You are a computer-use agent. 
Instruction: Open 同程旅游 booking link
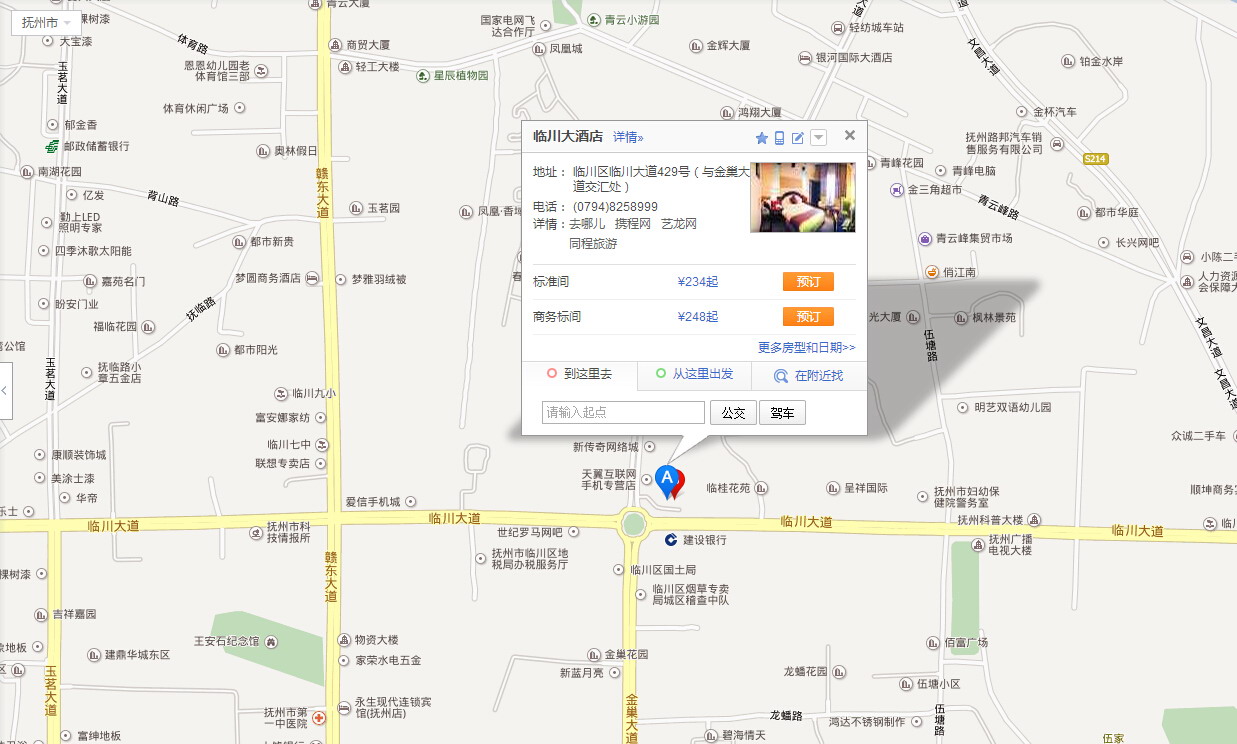[x=593, y=243]
